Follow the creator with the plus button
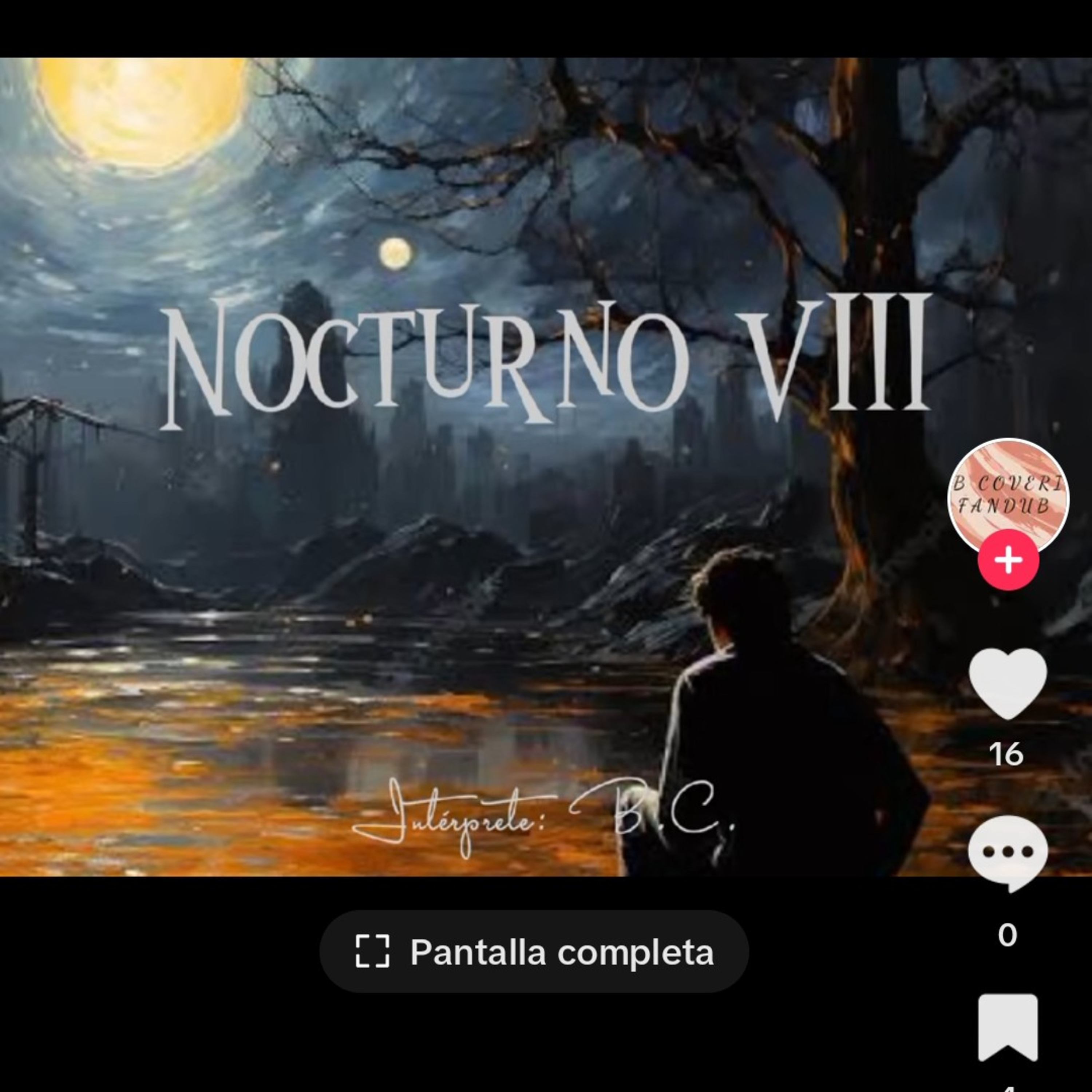This screenshot has height=1092, width=1092. 1008,560
